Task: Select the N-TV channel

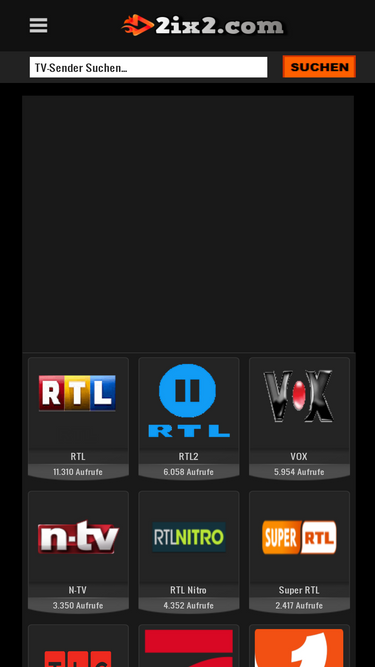Action: 78,552
